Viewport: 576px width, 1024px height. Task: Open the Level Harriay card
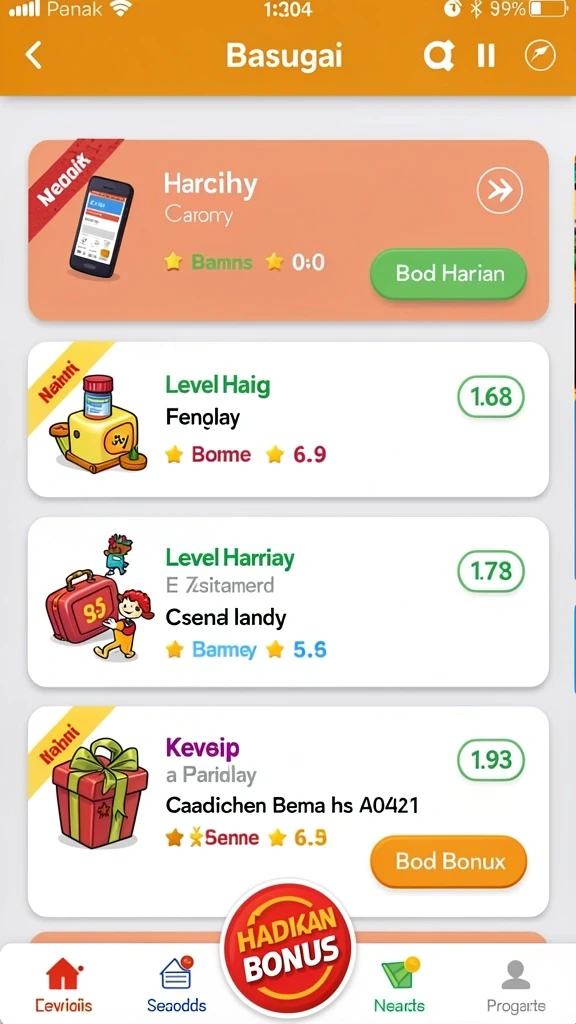[x=288, y=601]
